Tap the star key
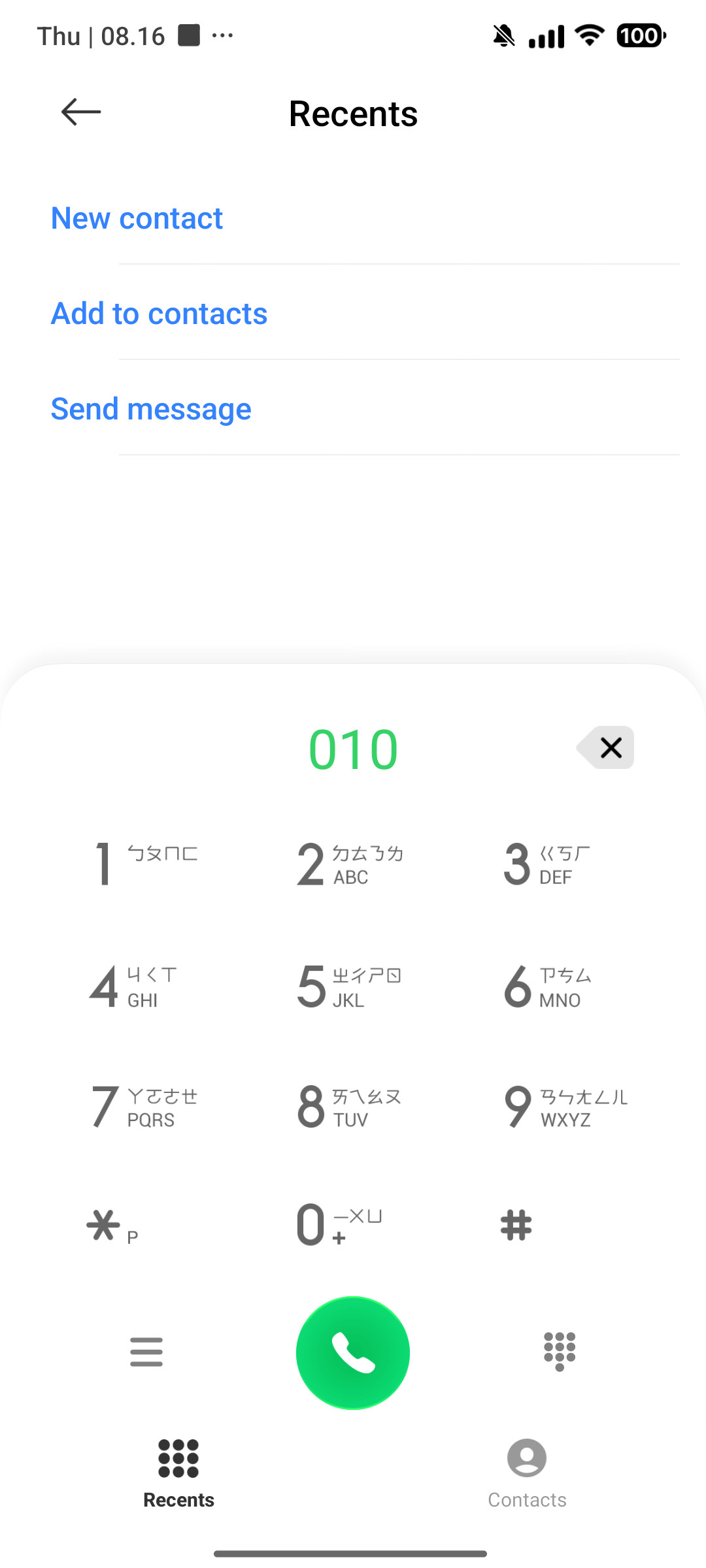Viewport: 706px width, 1568px height. (112, 1226)
